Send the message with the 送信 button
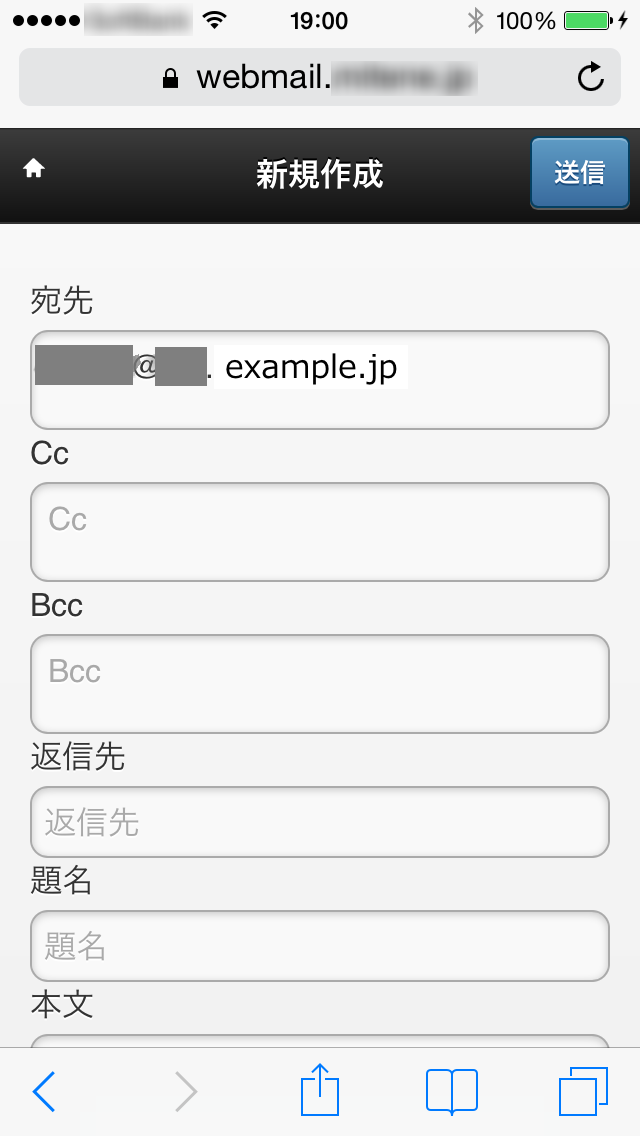Image resolution: width=640 pixels, height=1136 pixels. [580, 173]
